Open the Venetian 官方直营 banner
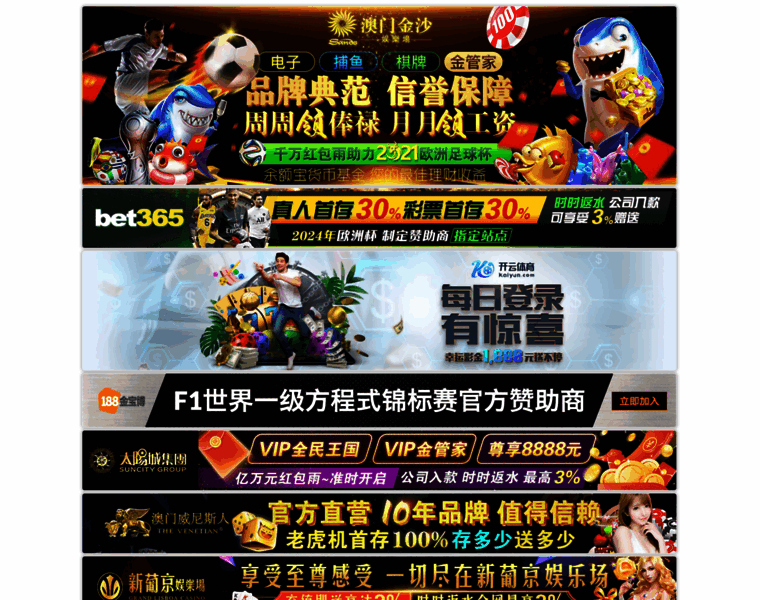Image resolution: width=760 pixels, height=600 pixels. [379, 523]
